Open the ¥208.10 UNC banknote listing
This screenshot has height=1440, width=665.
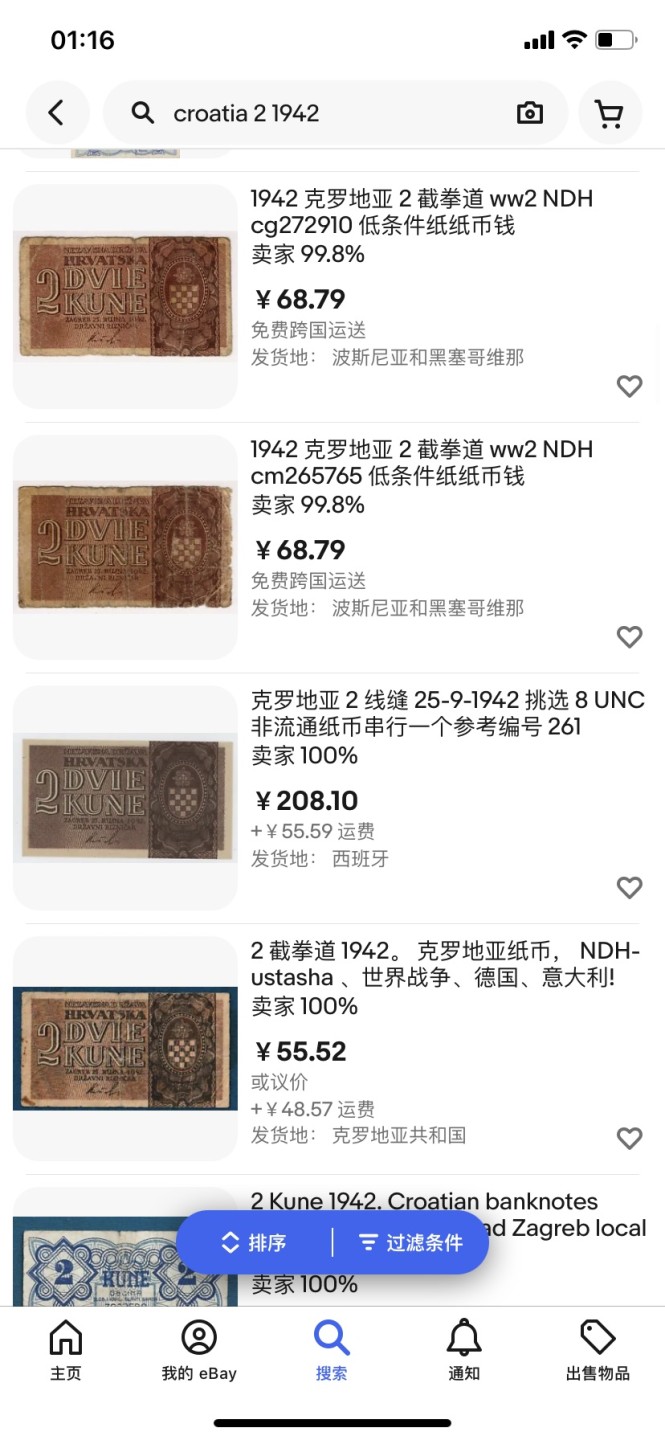(x=447, y=713)
